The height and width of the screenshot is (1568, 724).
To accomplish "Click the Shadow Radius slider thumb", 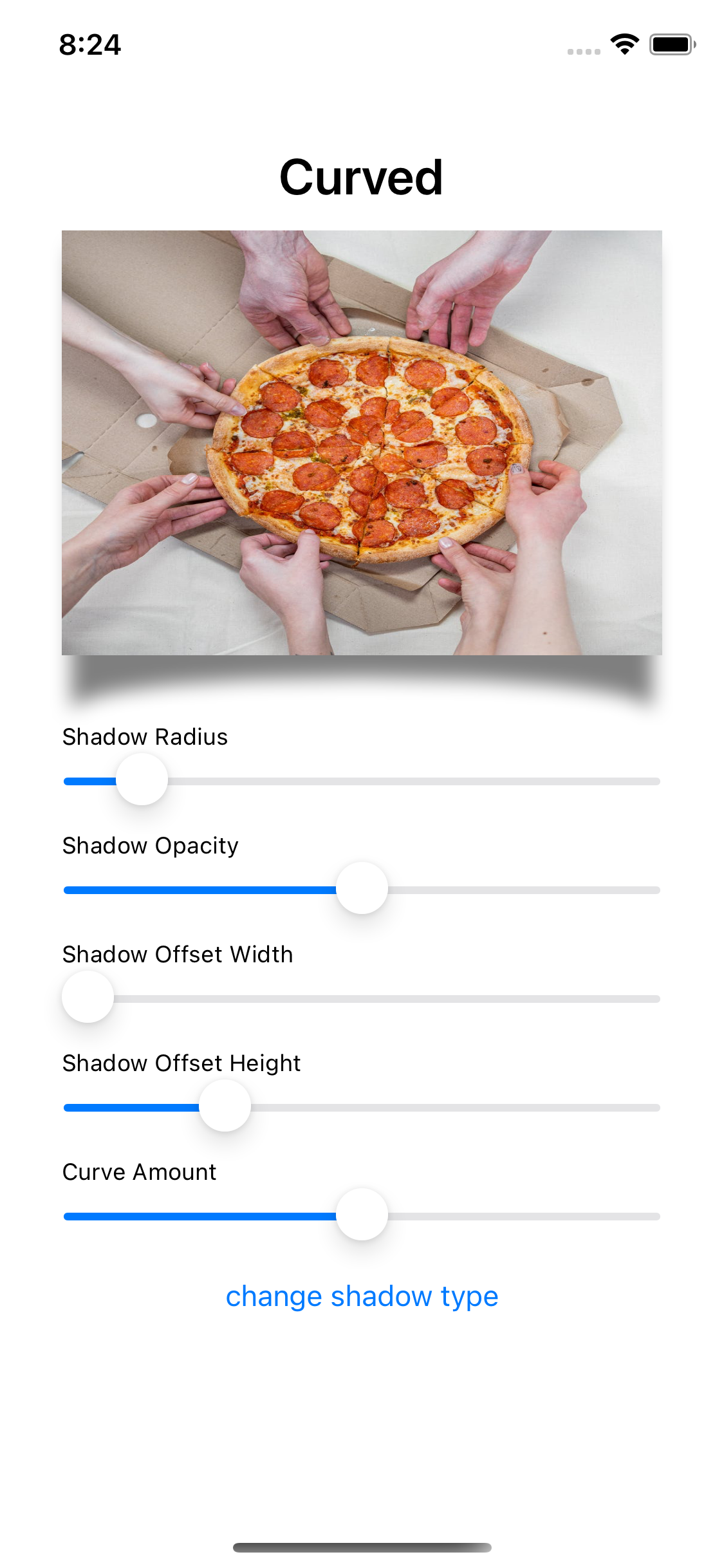I will (142, 780).
